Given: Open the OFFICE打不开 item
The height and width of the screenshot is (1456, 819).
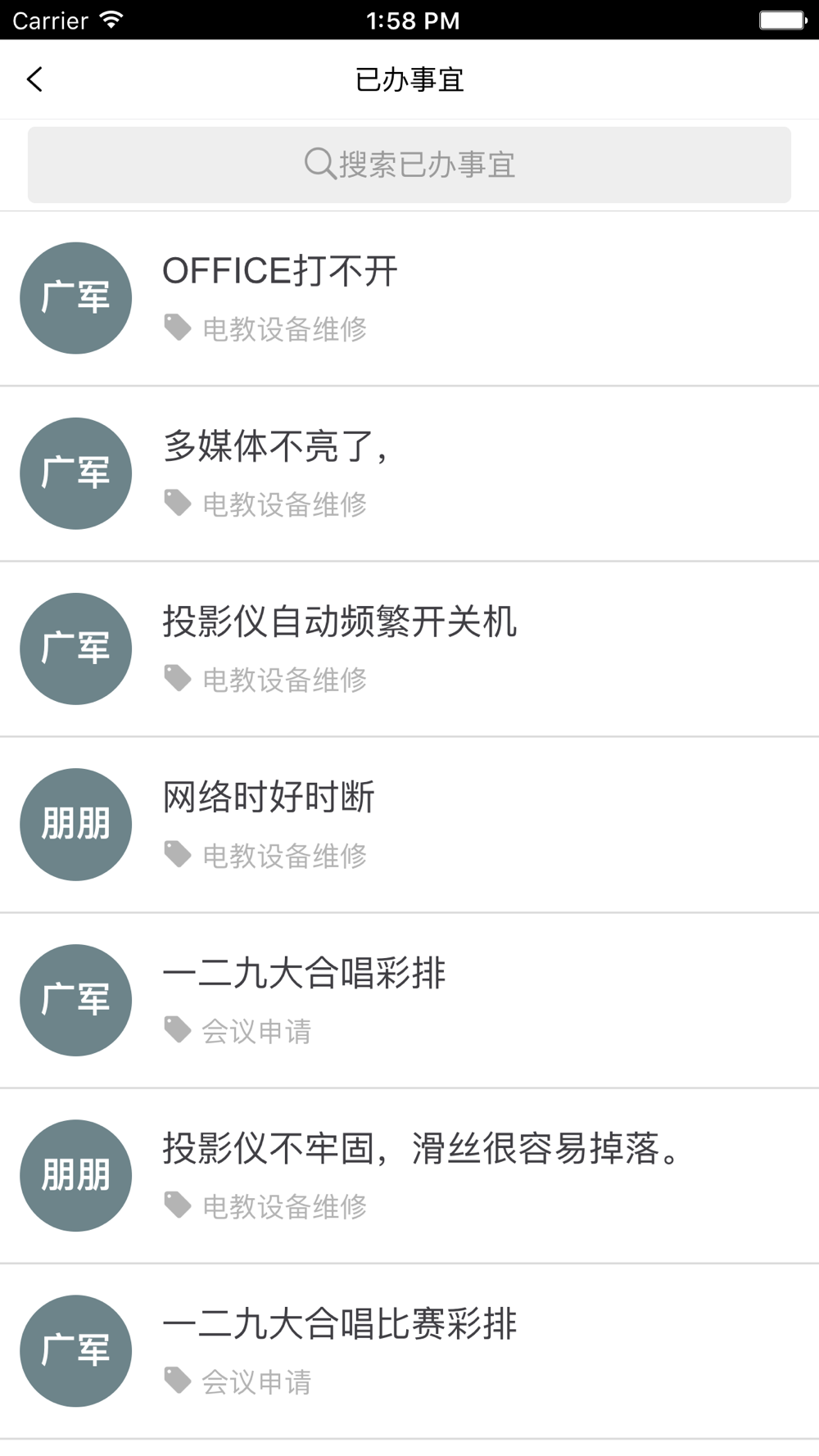Looking at the screenshot, I should click(x=409, y=299).
